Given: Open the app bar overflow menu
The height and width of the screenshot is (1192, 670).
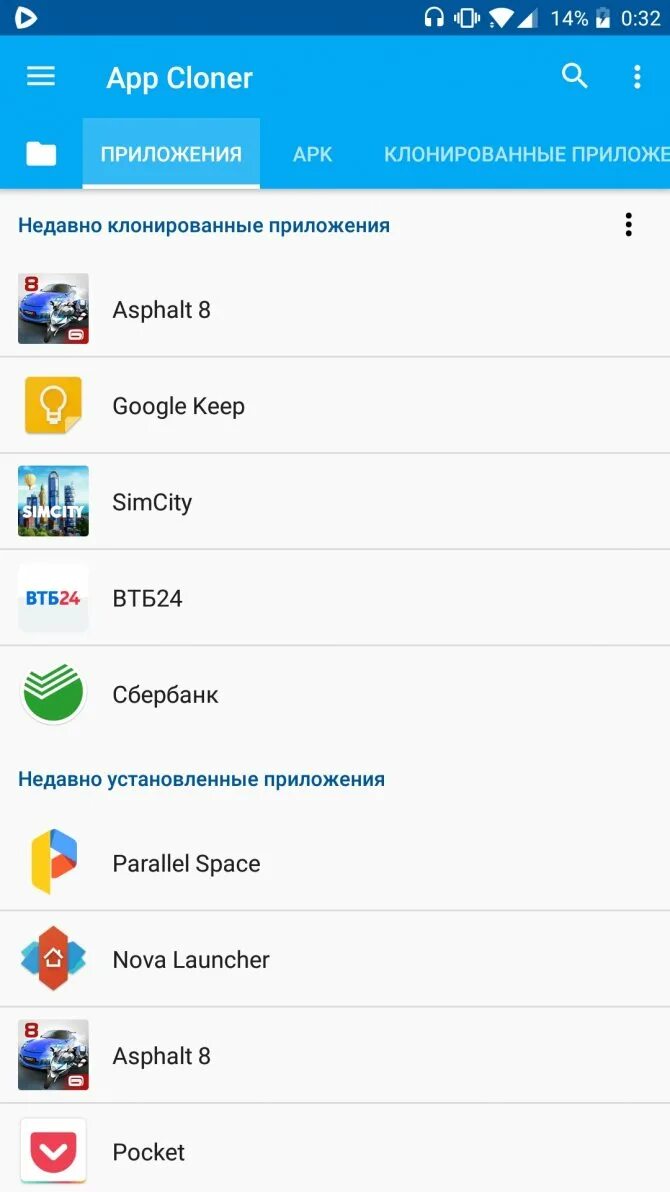Looking at the screenshot, I should (x=637, y=77).
